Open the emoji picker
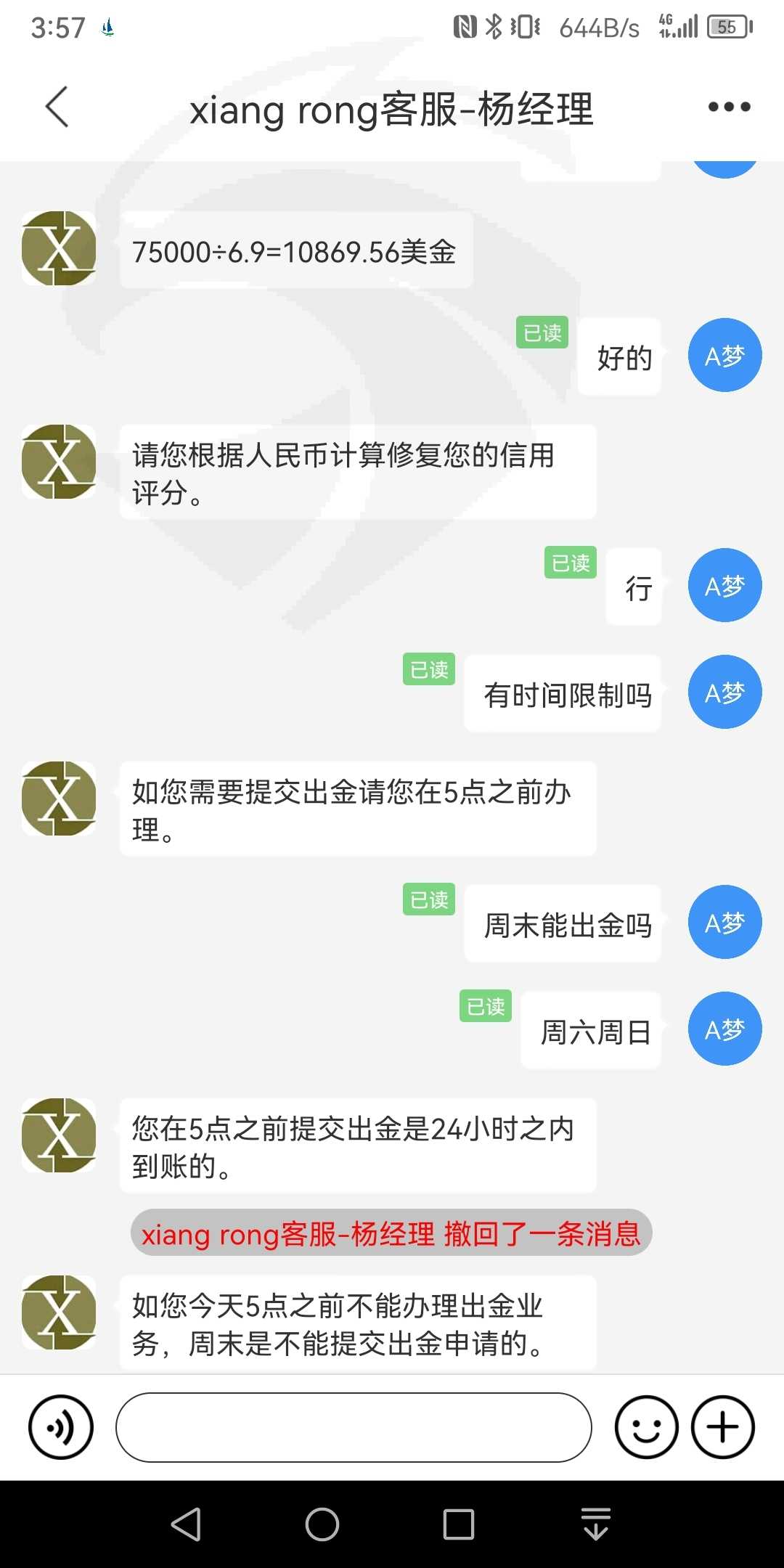The height and width of the screenshot is (1568, 784). coord(646,1427)
